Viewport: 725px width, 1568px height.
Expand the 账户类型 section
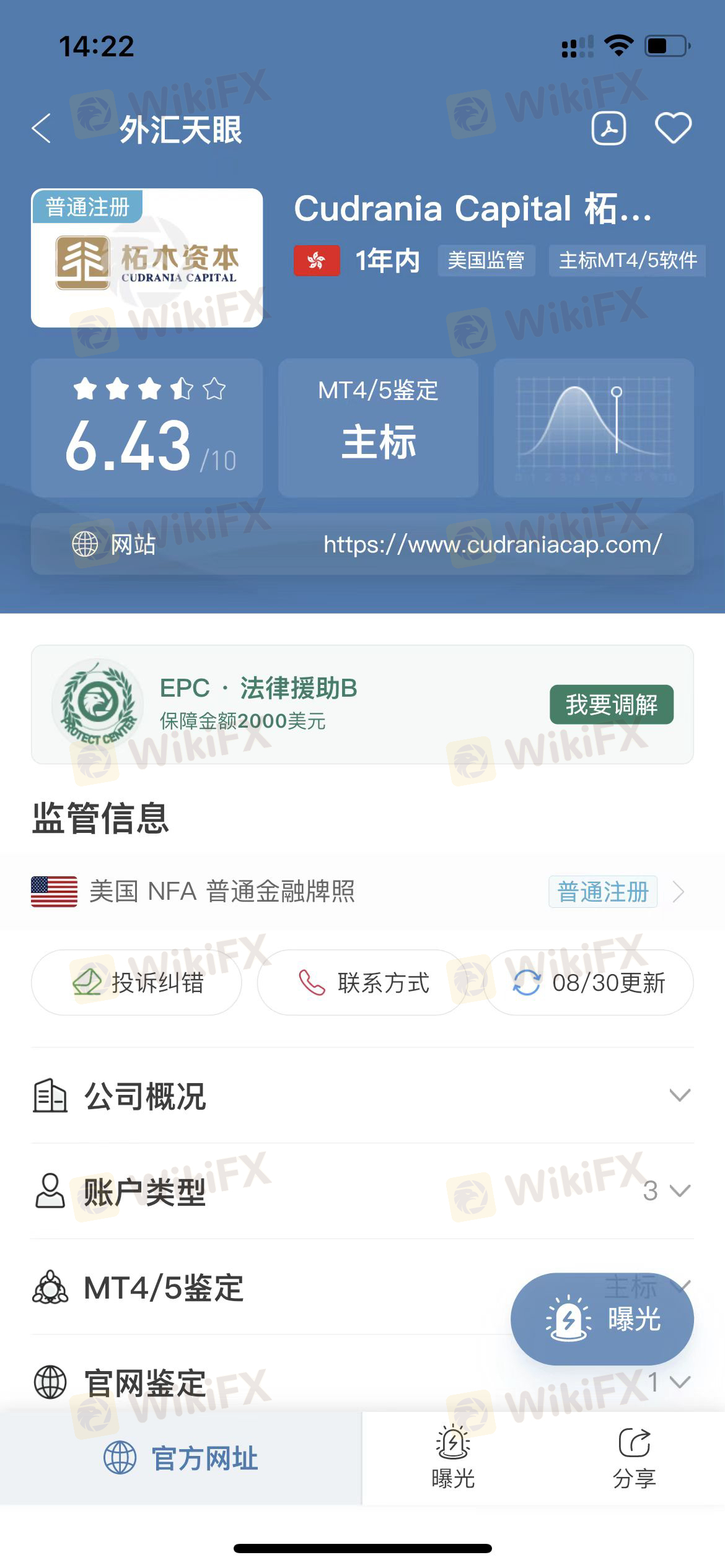(362, 1191)
